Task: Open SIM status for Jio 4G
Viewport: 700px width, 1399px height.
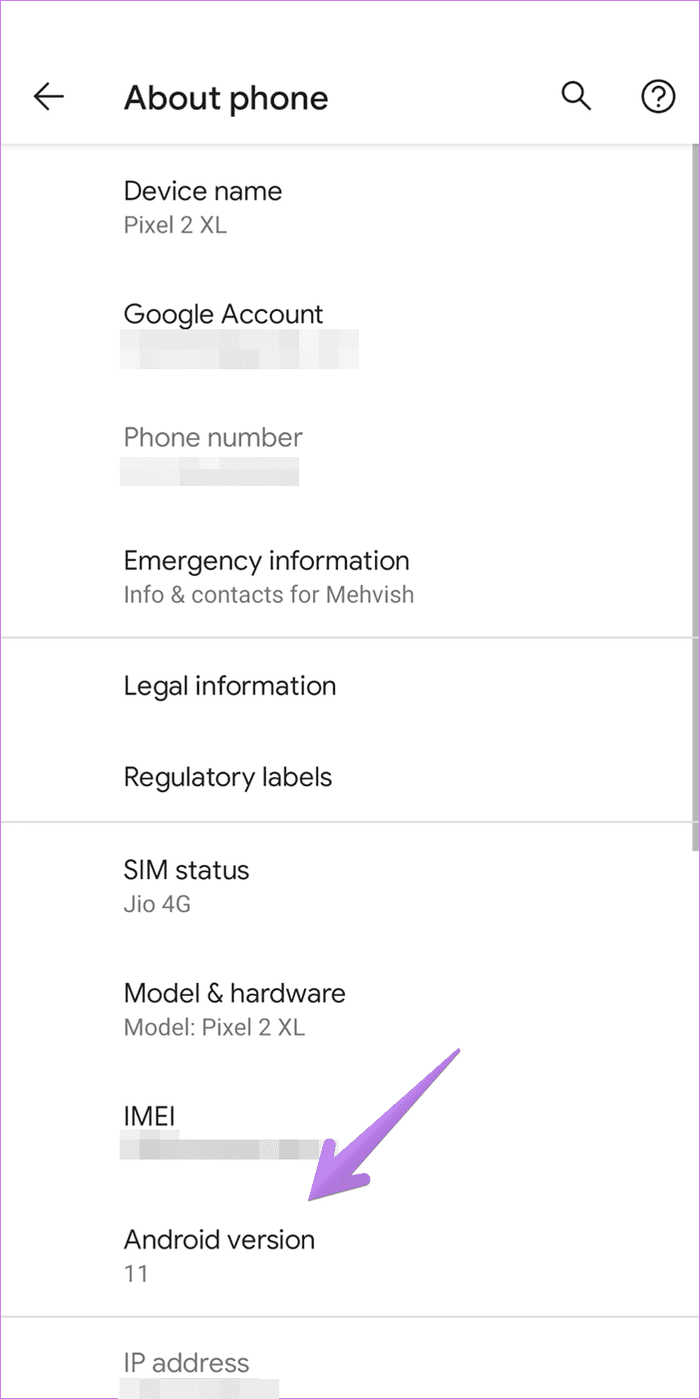Action: [x=346, y=885]
